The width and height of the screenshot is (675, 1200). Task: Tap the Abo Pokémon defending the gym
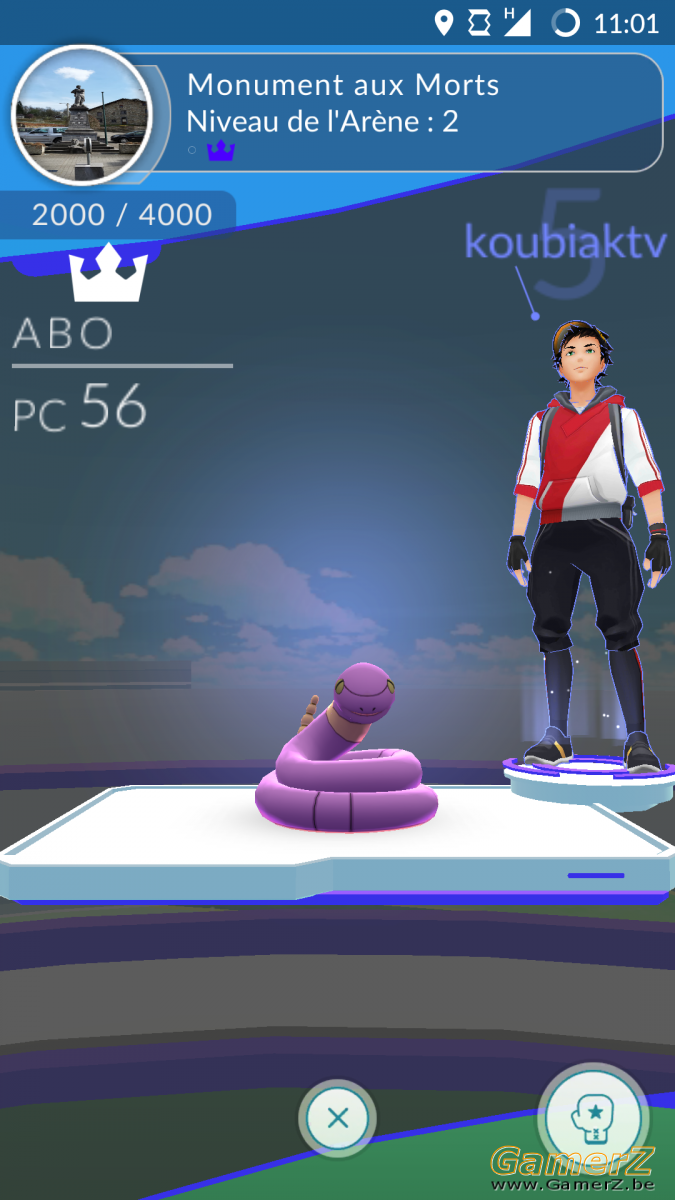(x=347, y=748)
